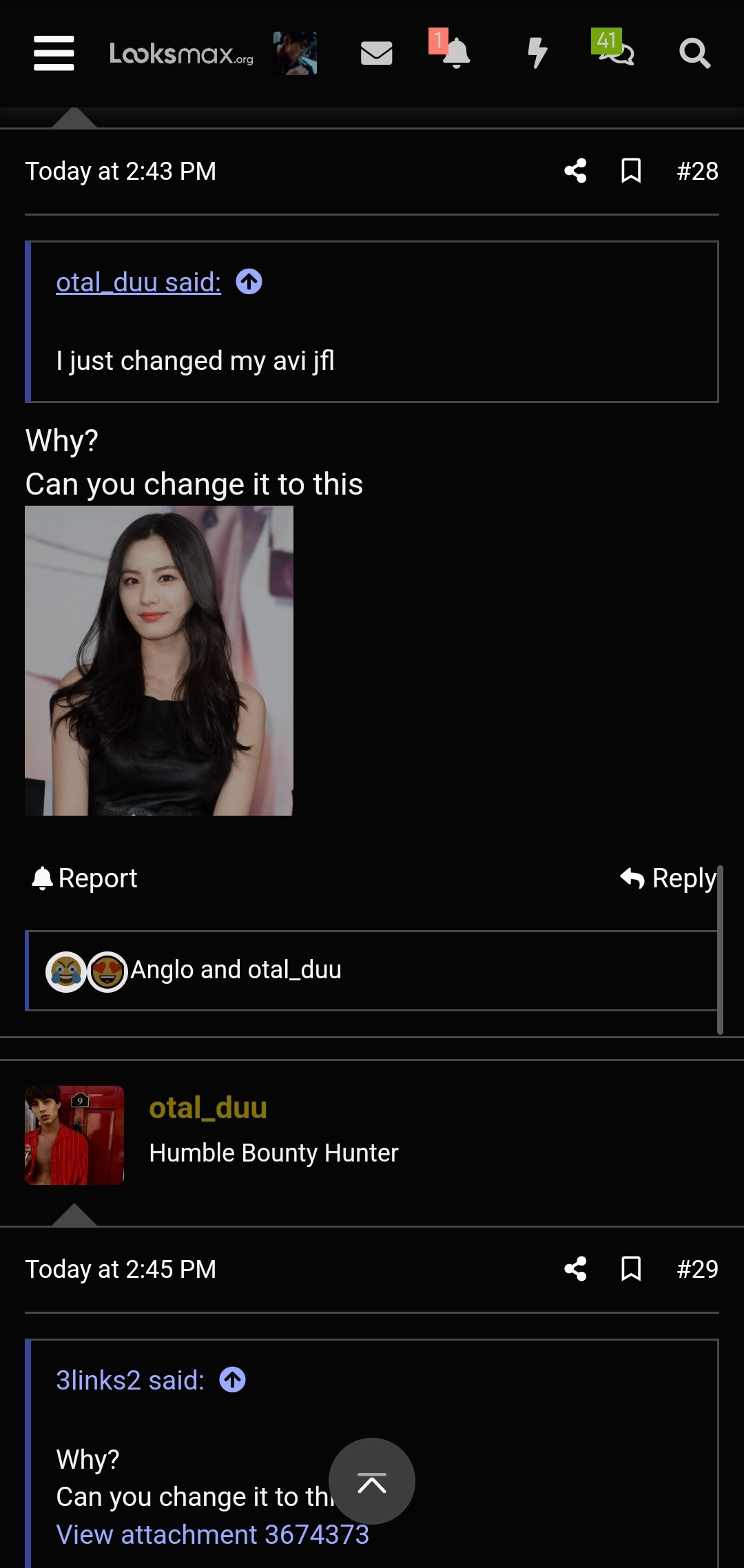Image resolution: width=744 pixels, height=1568 pixels.
Task: Open the conversations inbox envelope
Action: point(376,53)
